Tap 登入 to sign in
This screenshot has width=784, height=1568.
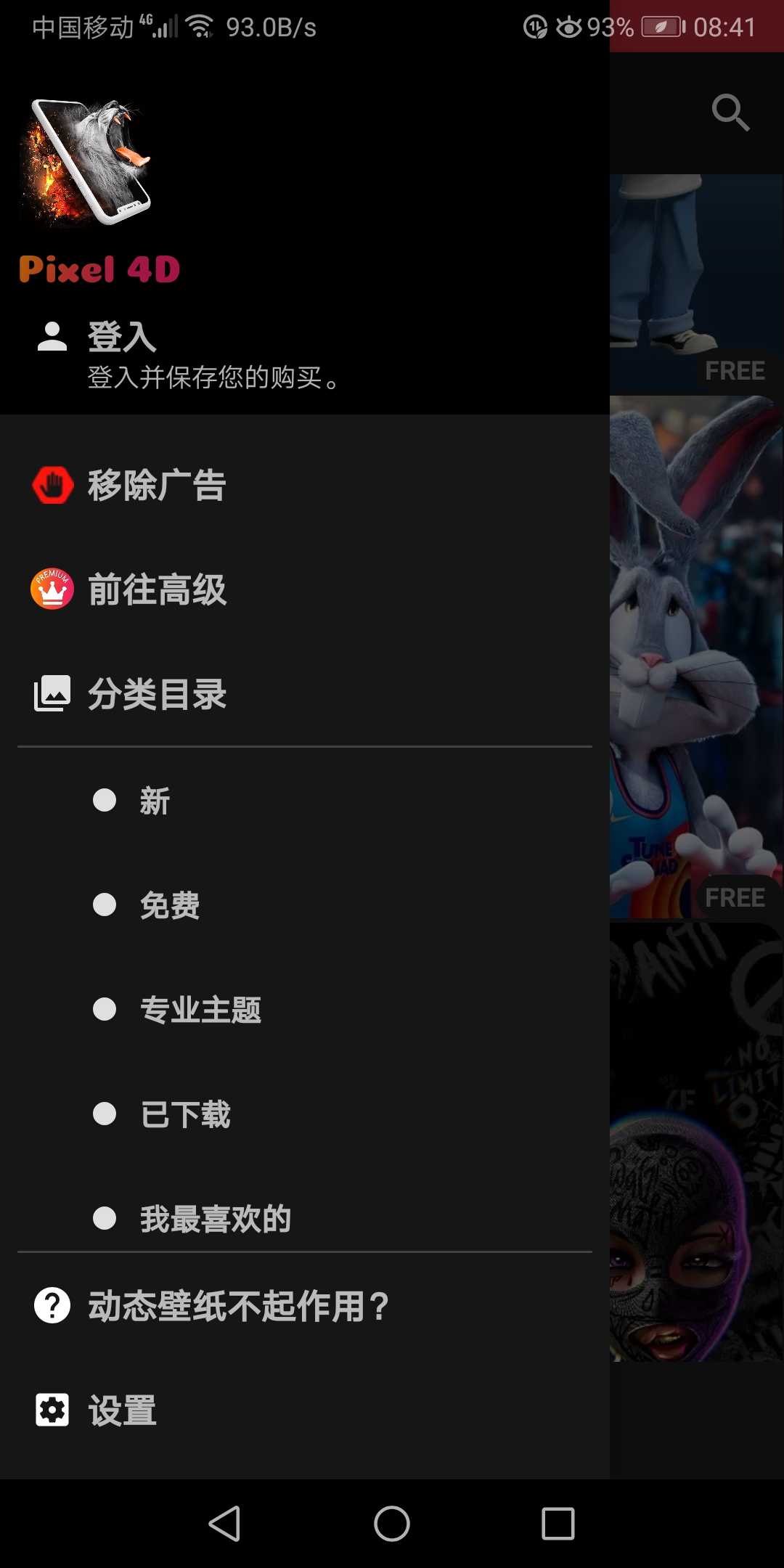click(x=122, y=338)
